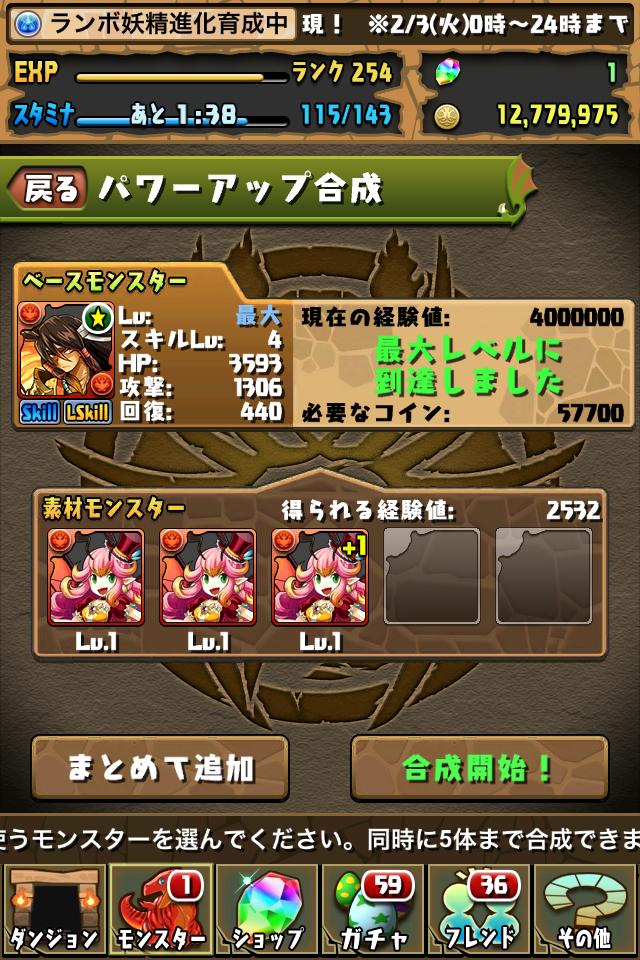The width and height of the screenshot is (640, 960).
Task: Start fusion with 合成開始!
Action: [x=479, y=768]
